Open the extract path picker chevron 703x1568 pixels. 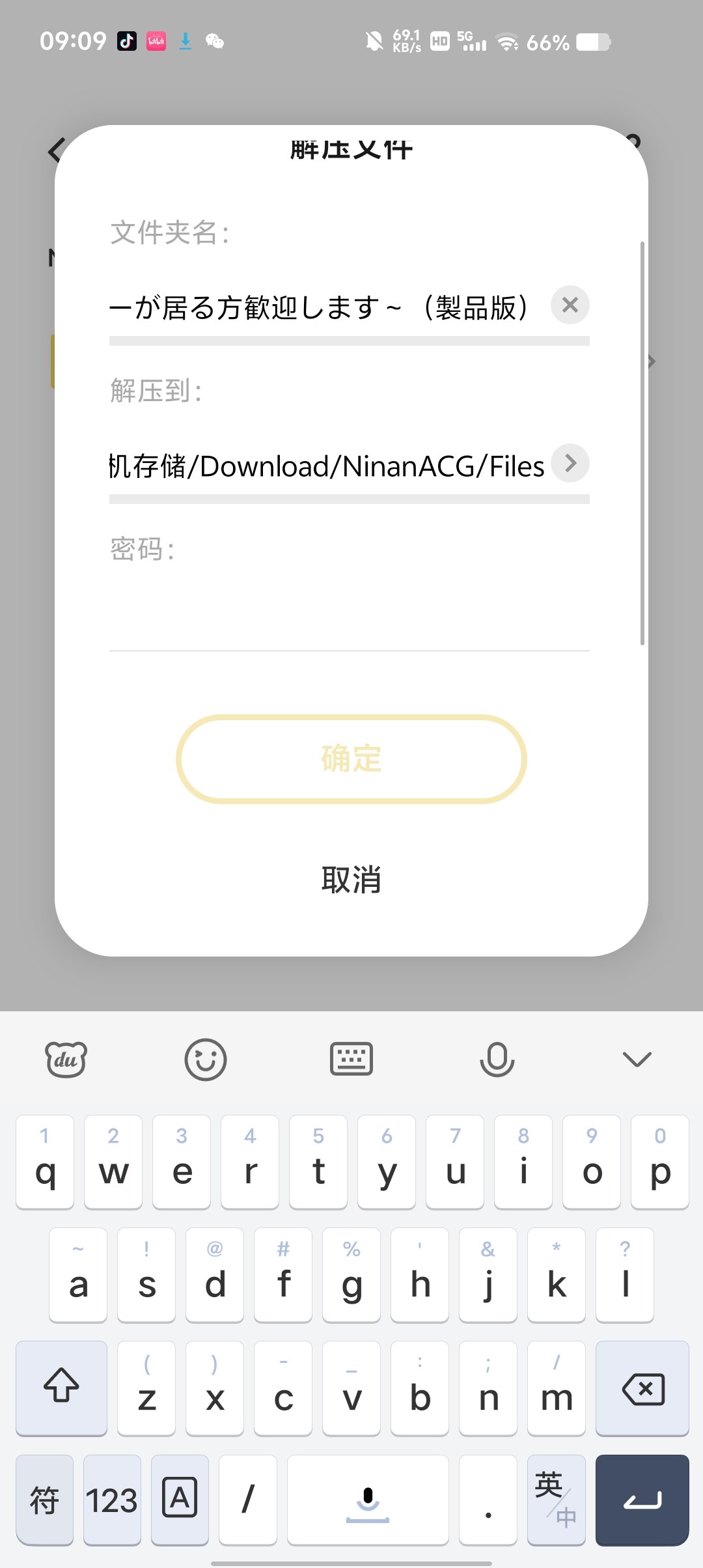click(x=570, y=464)
